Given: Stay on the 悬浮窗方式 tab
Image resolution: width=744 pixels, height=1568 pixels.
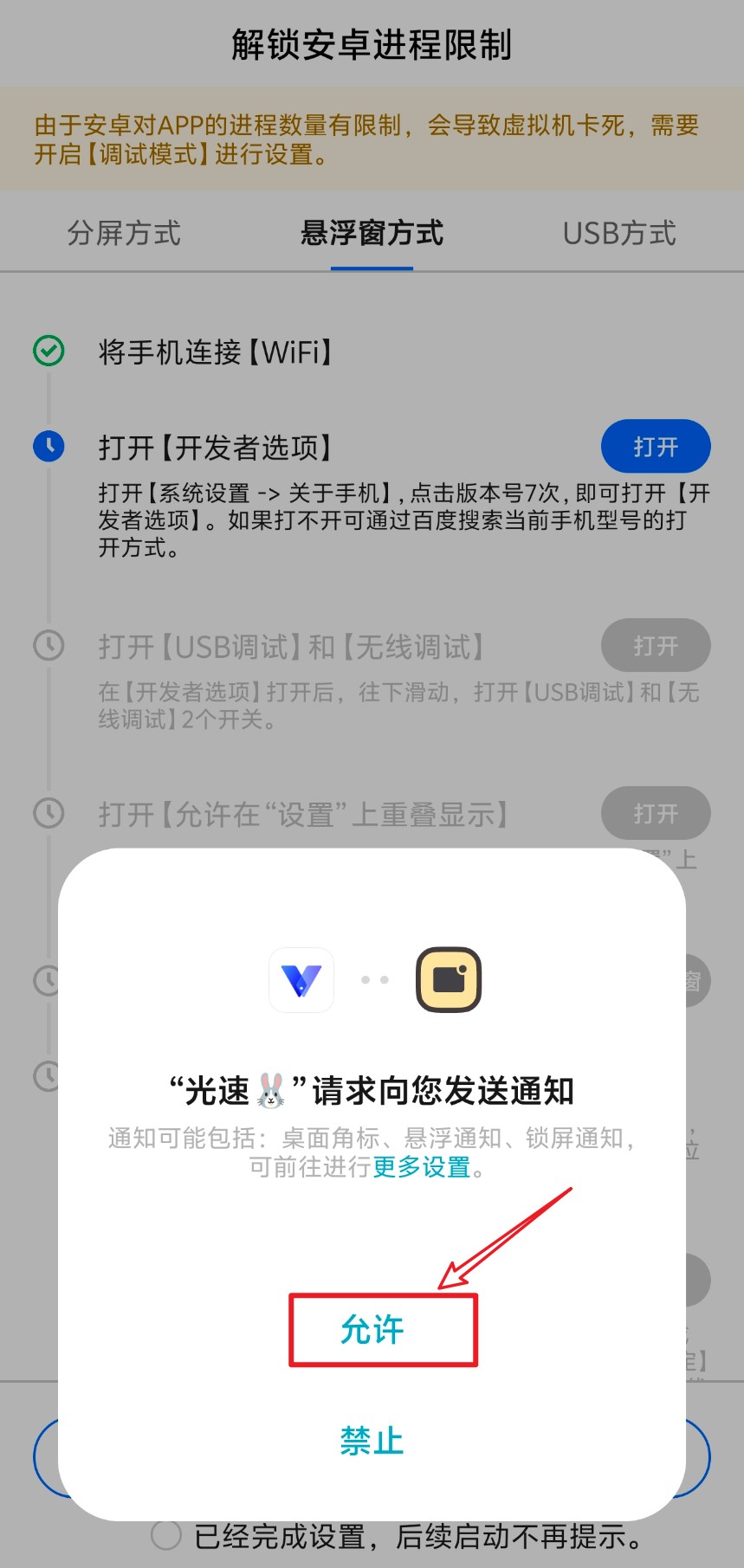Looking at the screenshot, I should click(371, 232).
